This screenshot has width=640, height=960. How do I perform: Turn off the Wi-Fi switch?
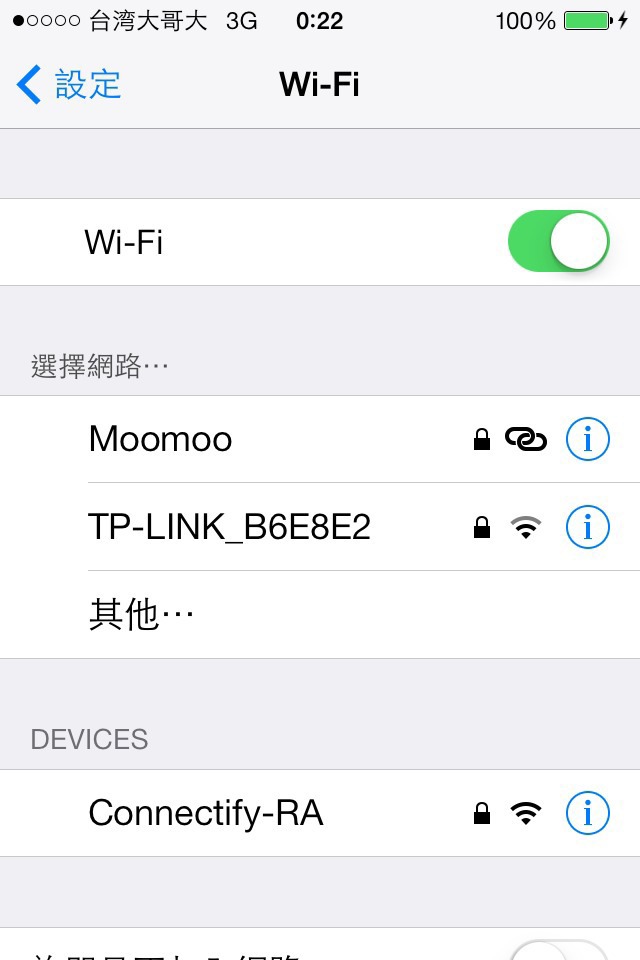click(x=558, y=242)
